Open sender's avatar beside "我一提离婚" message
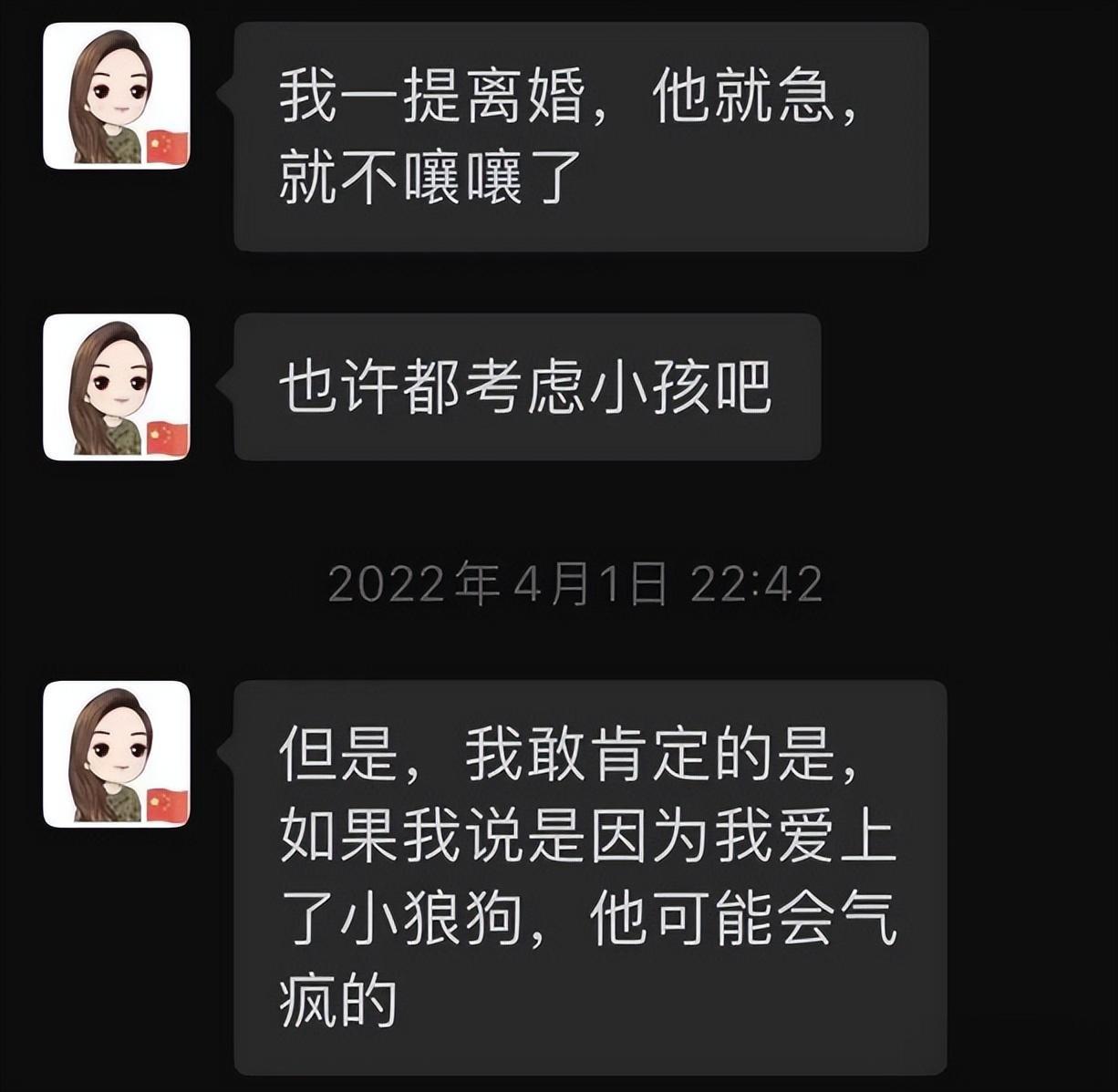Viewport: 1118px width, 1092px height. click(117, 96)
